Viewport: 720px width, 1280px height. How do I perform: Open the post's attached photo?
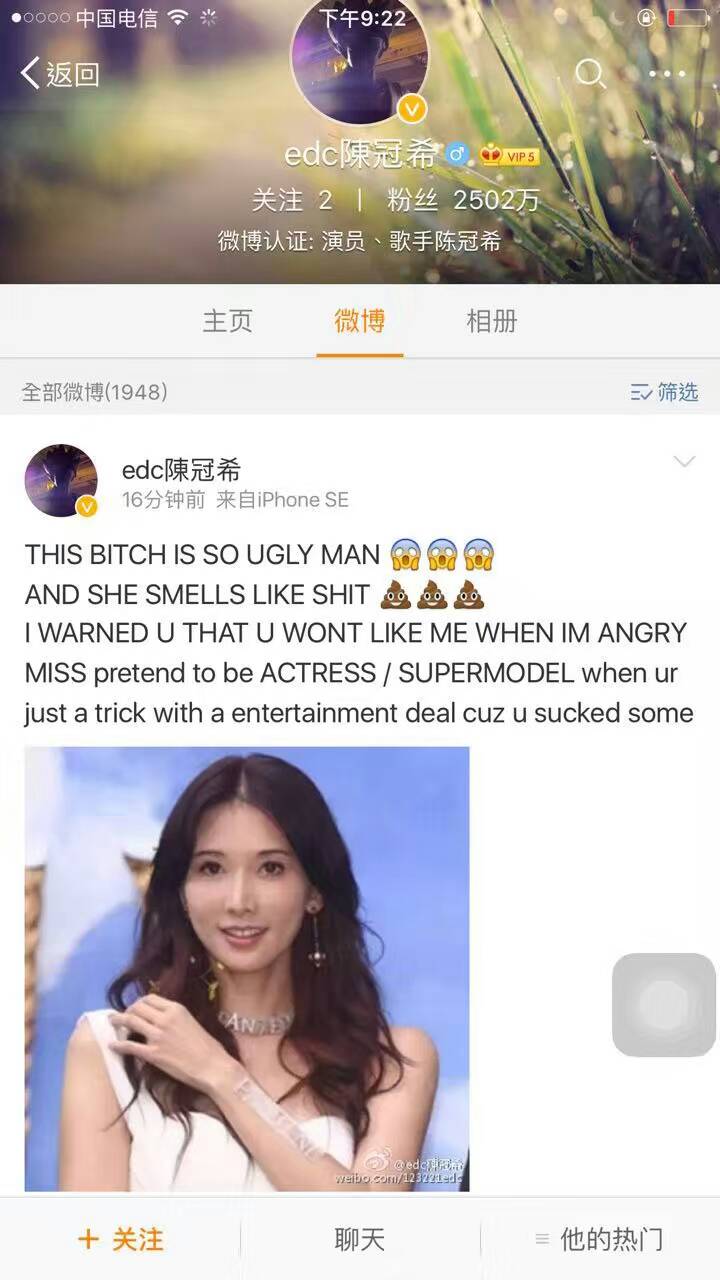tap(247, 968)
